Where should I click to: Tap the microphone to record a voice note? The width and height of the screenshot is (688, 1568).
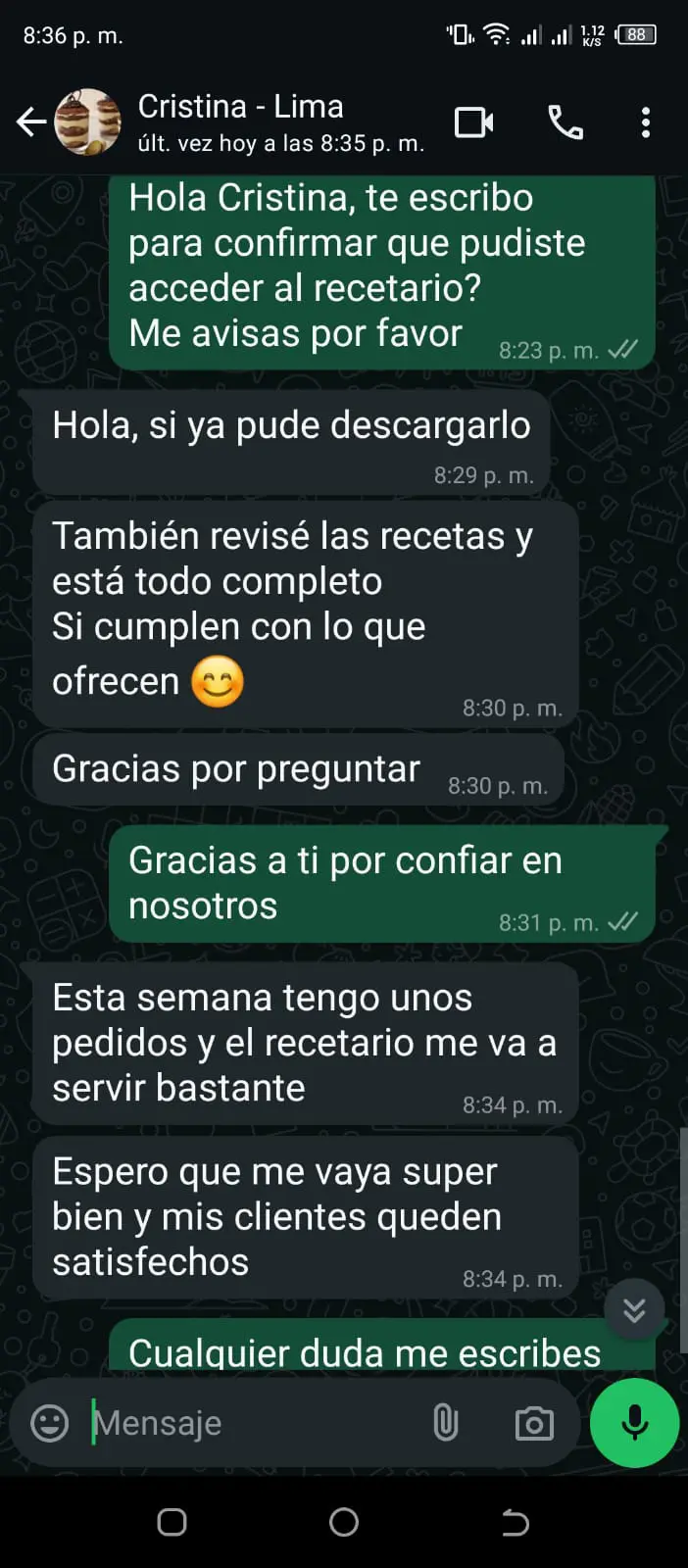click(x=634, y=1423)
